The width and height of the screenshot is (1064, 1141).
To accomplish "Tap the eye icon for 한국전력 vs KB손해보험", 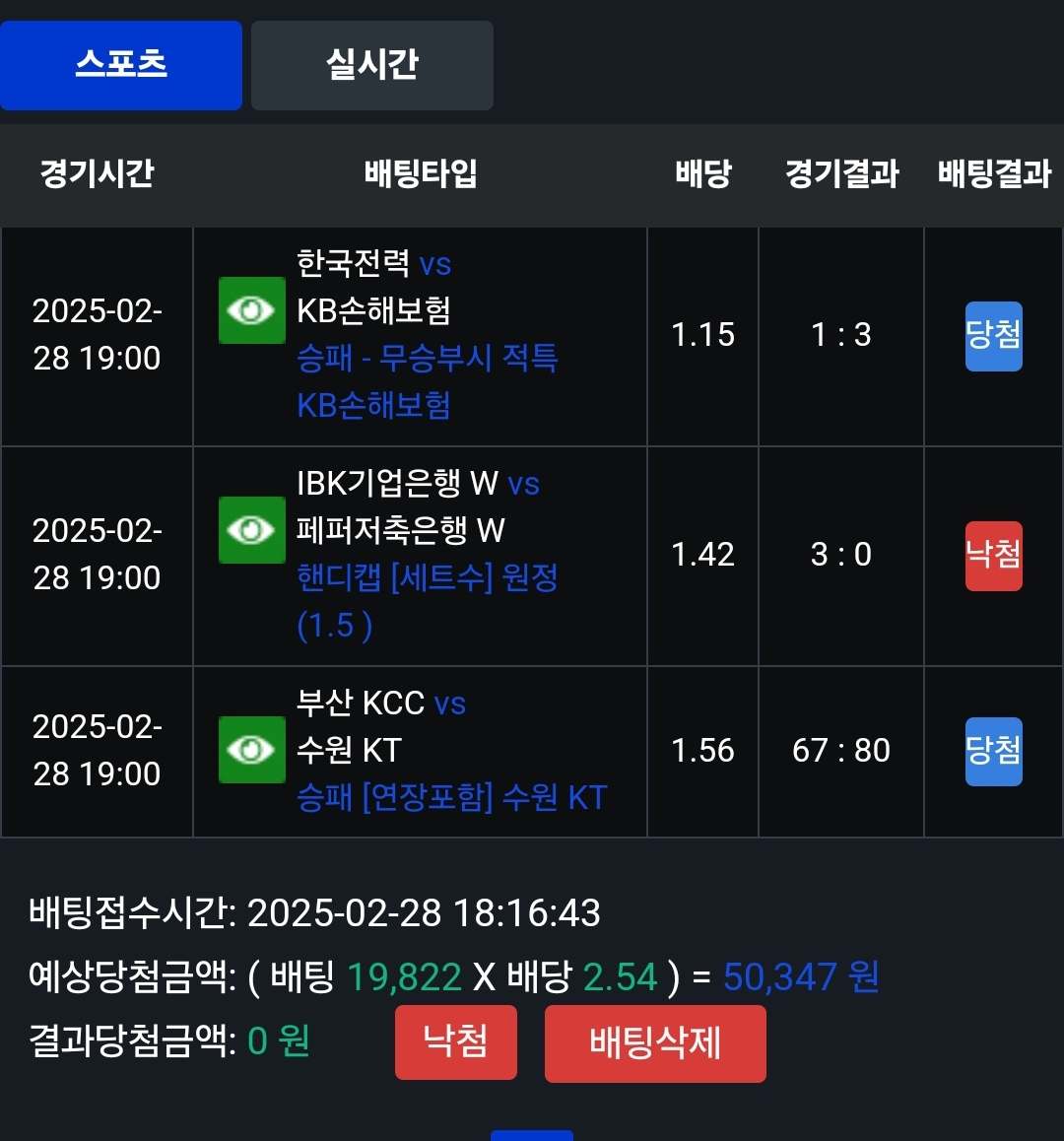I will point(251,310).
